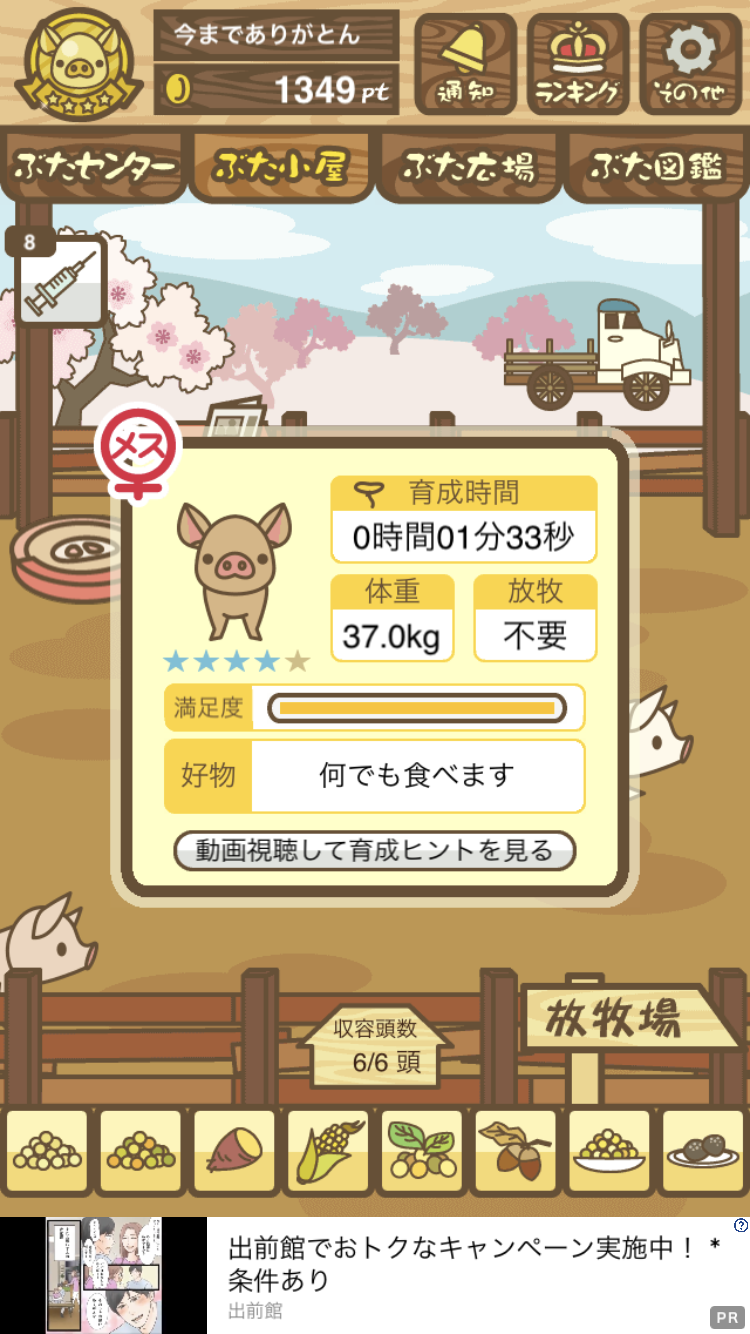Select the acorn feed
Screen dimensions: 750x1334
(514, 1152)
